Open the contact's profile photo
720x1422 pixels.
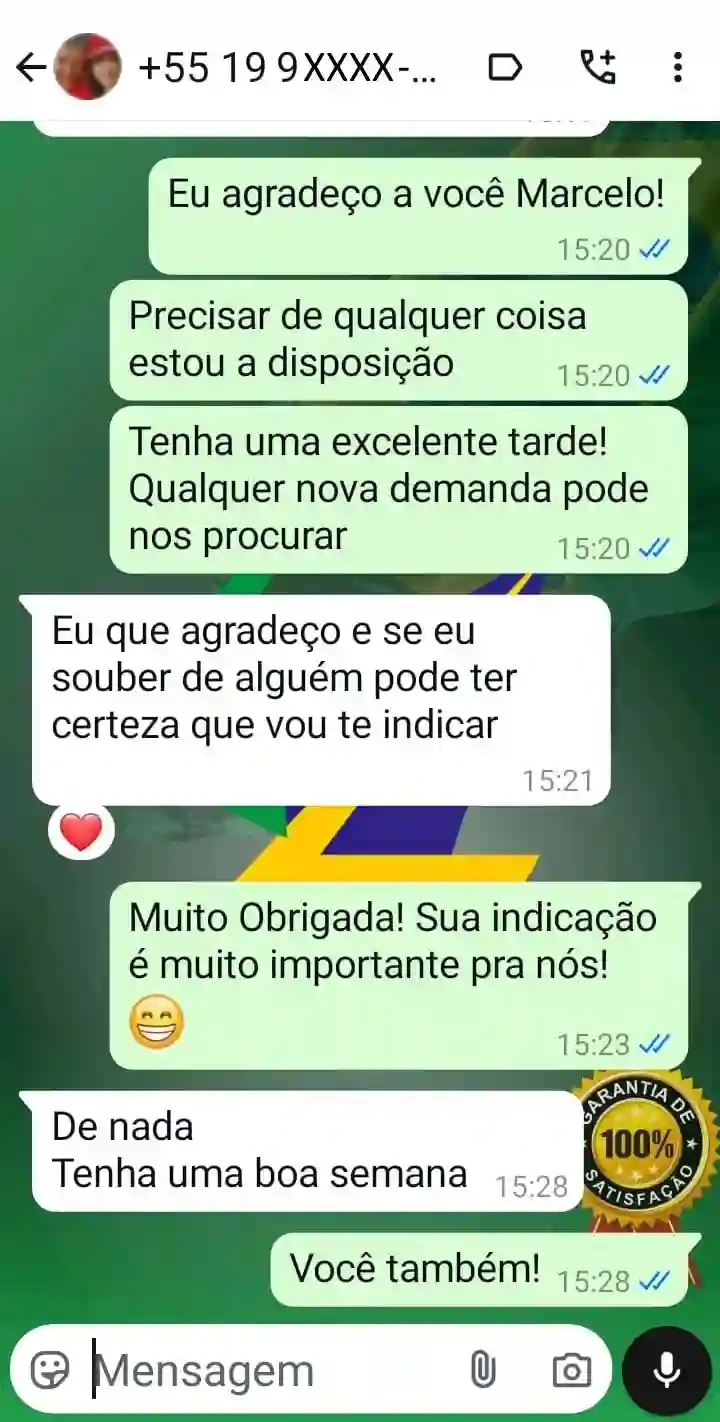pyautogui.click(x=88, y=67)
